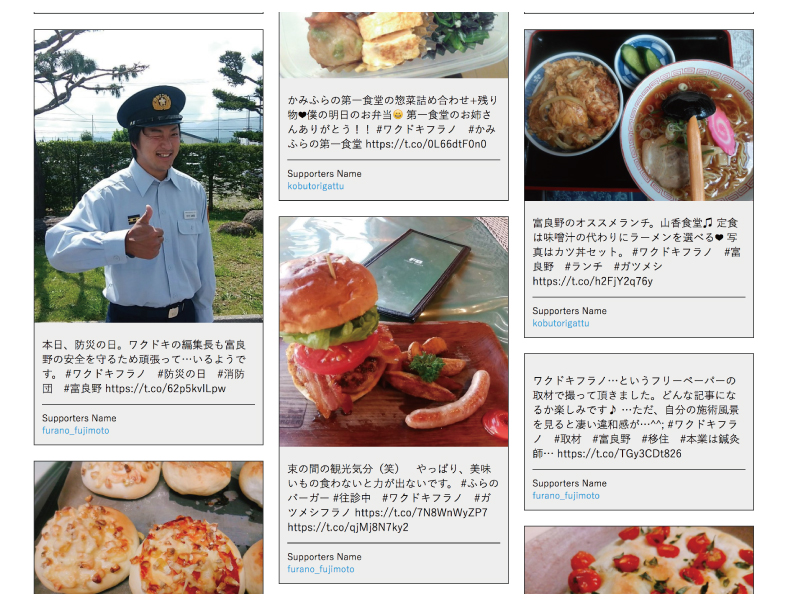Open the burger and sausage photo card

pos(393,331)
